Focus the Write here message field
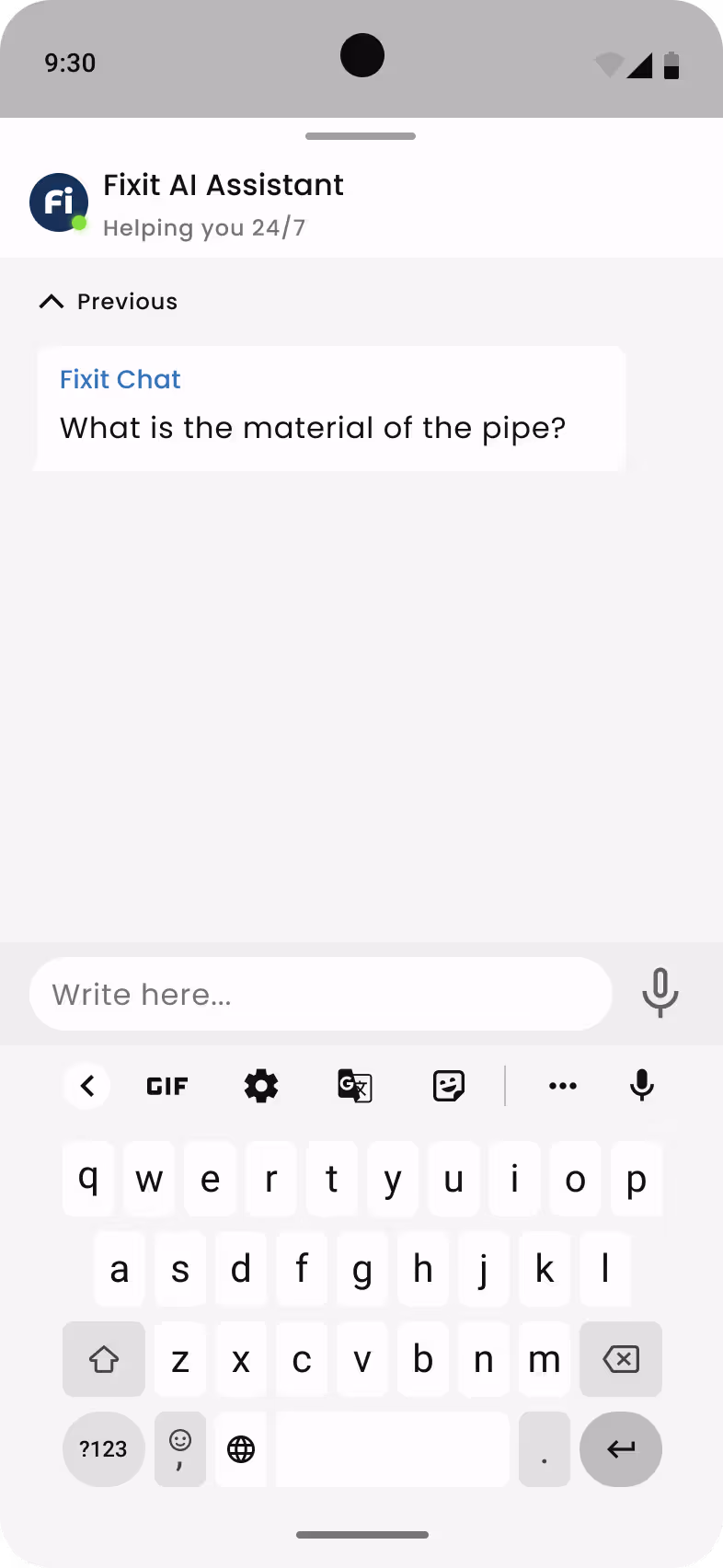This screenshot has width=723, height=1568. 321,994
